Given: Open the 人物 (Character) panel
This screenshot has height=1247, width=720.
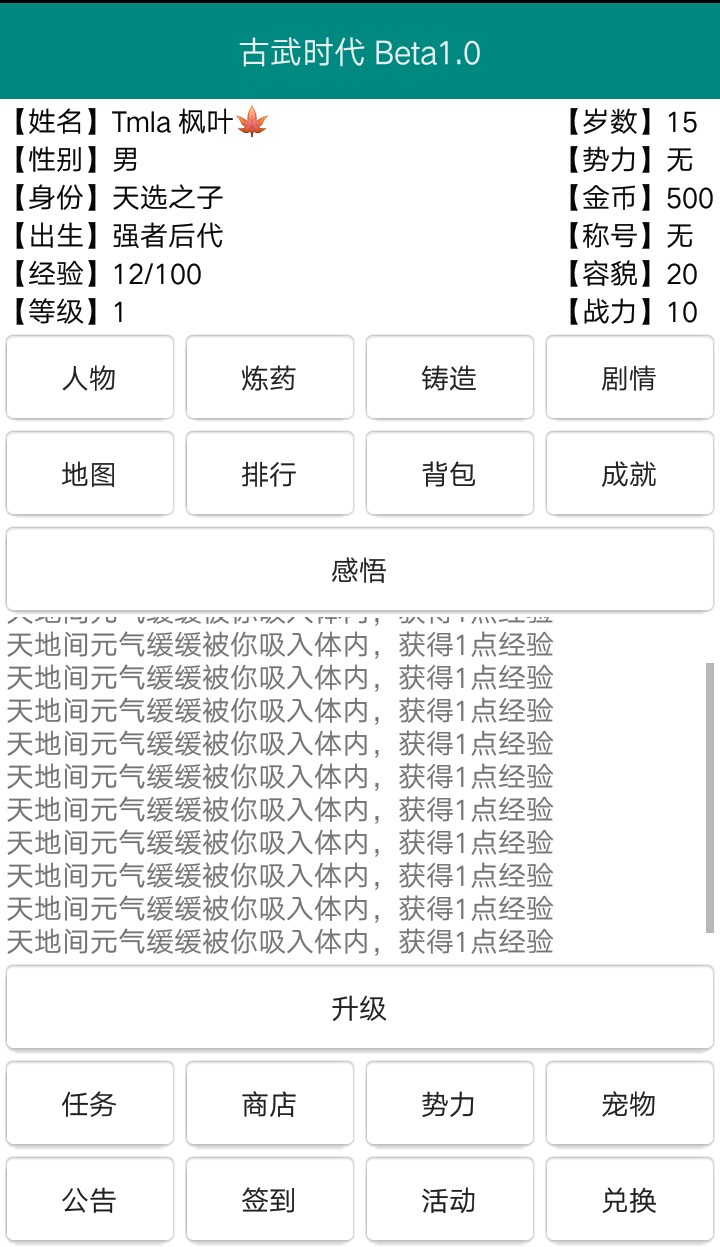Looking at the screenshot, I should click(x=89, y=377).
